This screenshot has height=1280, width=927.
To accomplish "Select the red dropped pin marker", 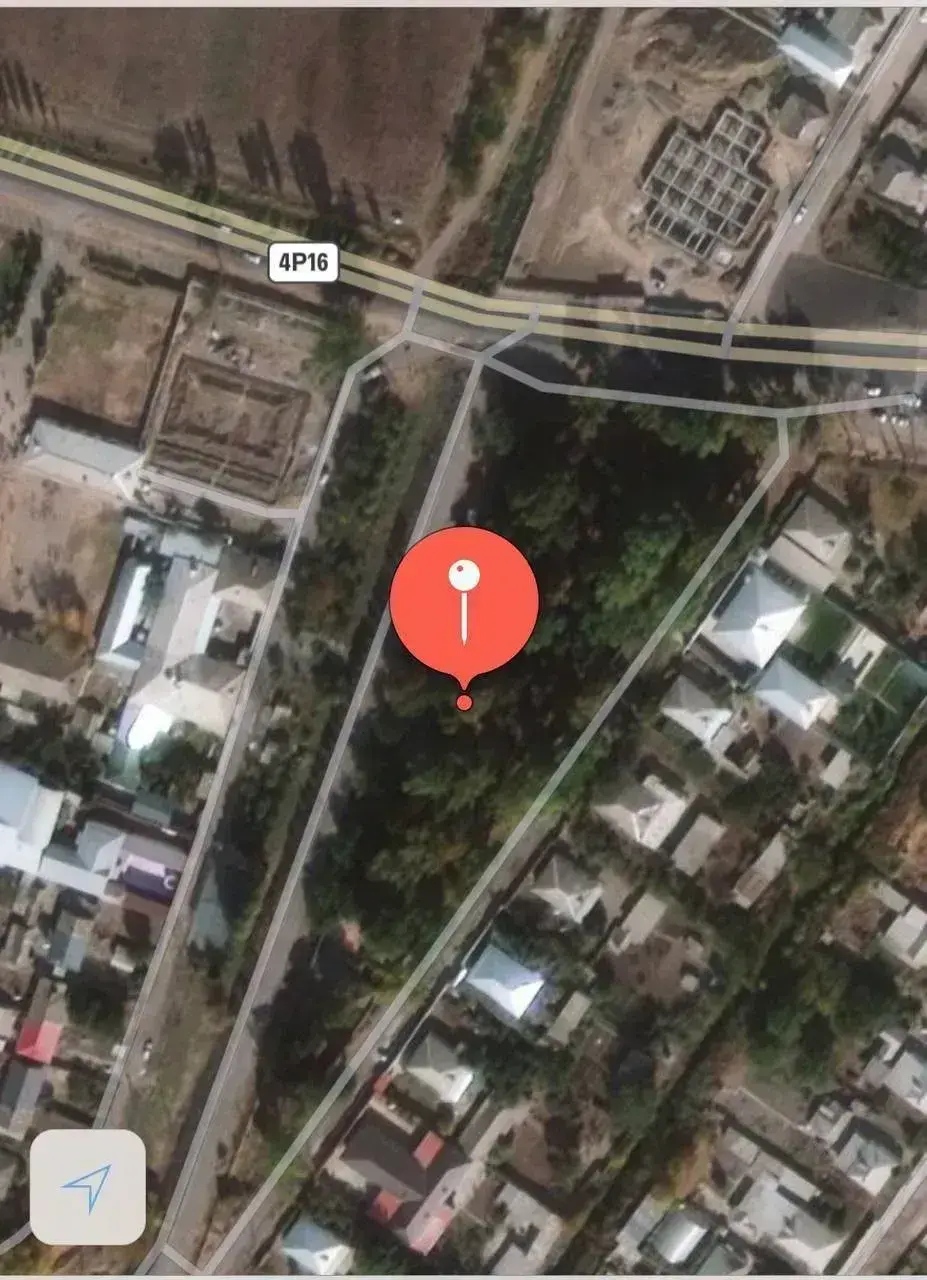I will click(x=464, y=603).
